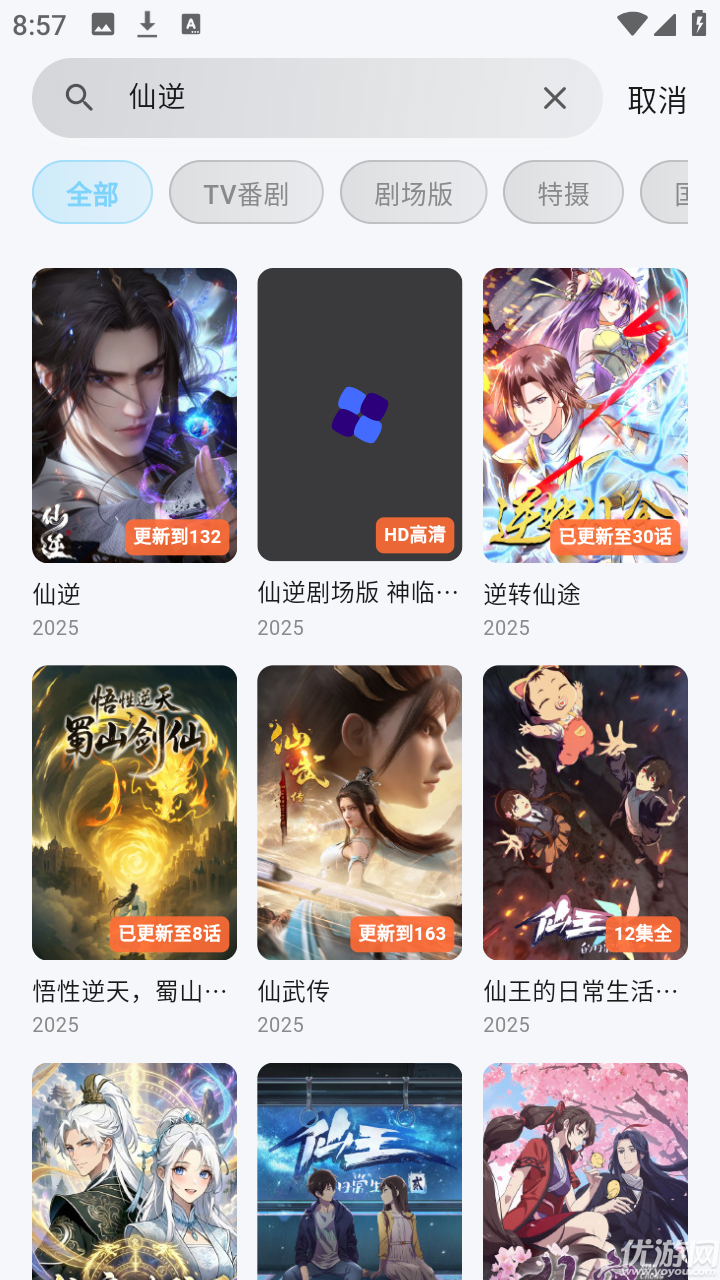Image resolution: width=720 pixels, height=1280 pixels.
Task: Open the 仙王的日常生活 poster thumbnail
Action: tap(585, 812)
